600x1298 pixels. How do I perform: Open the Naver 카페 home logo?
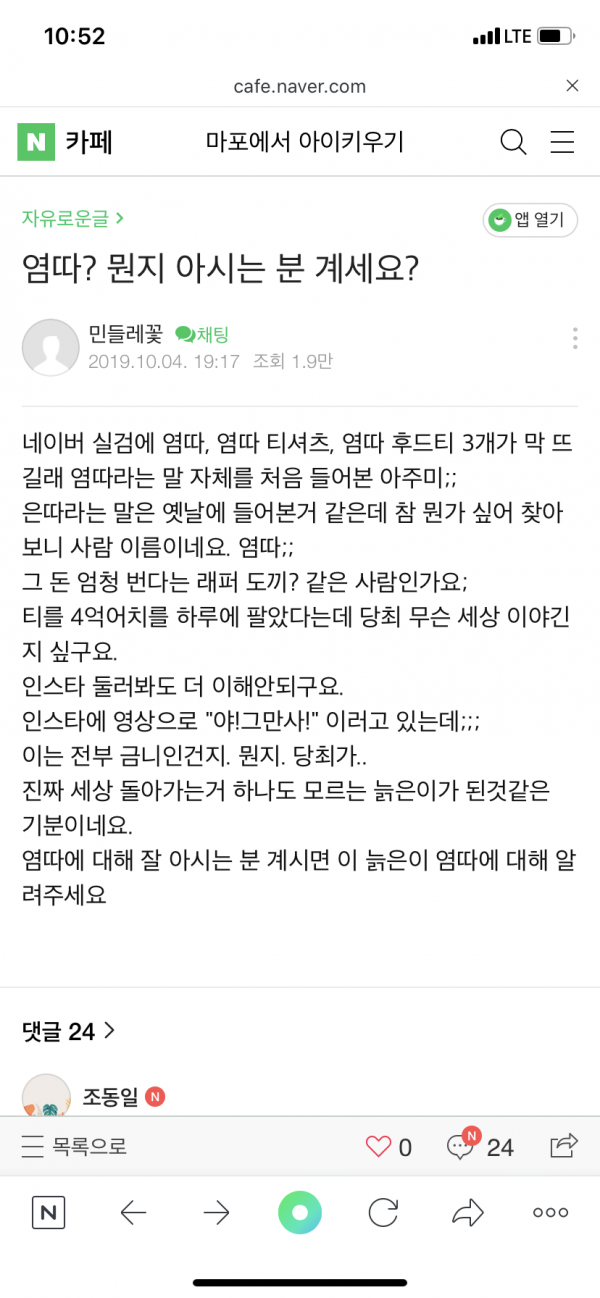pos(64,142)
